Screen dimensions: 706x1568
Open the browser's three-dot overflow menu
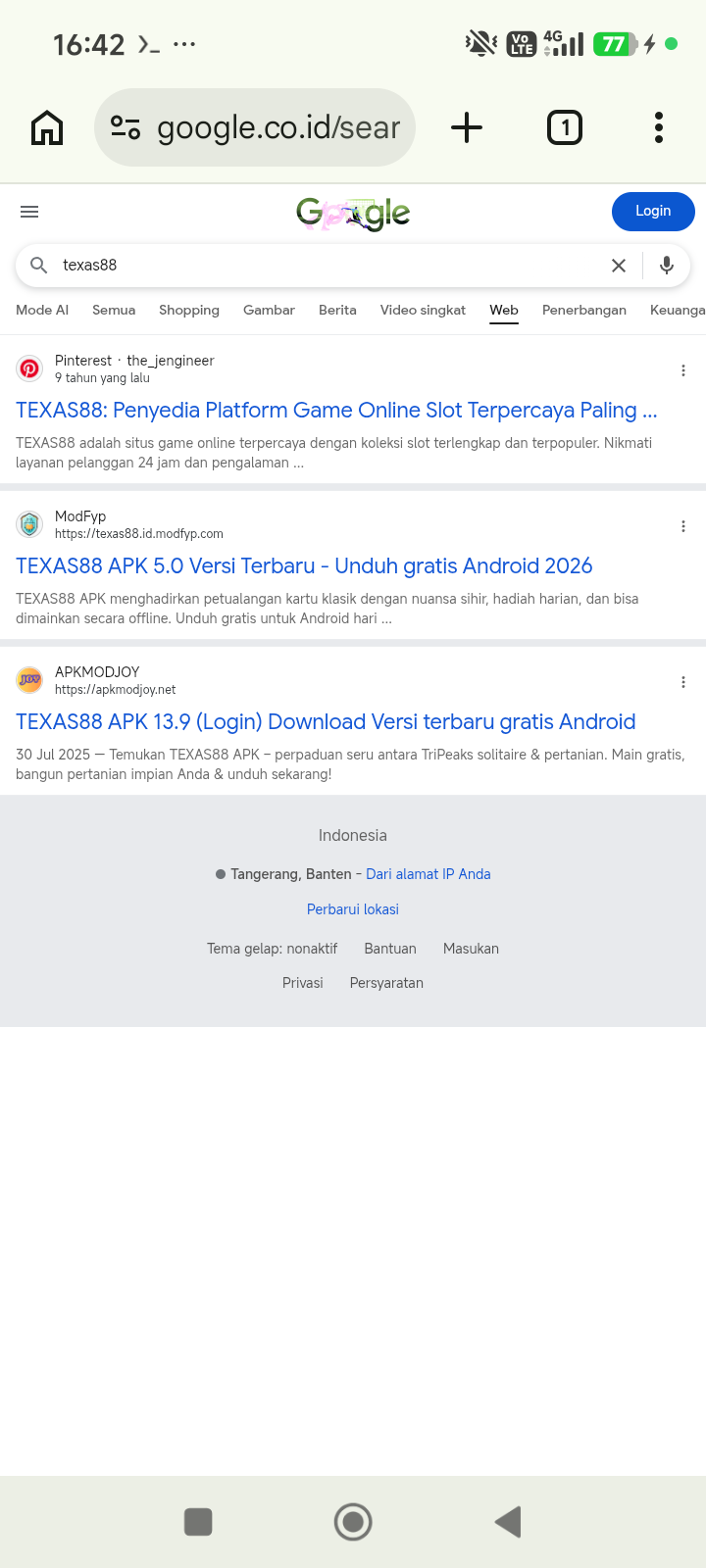659,127
